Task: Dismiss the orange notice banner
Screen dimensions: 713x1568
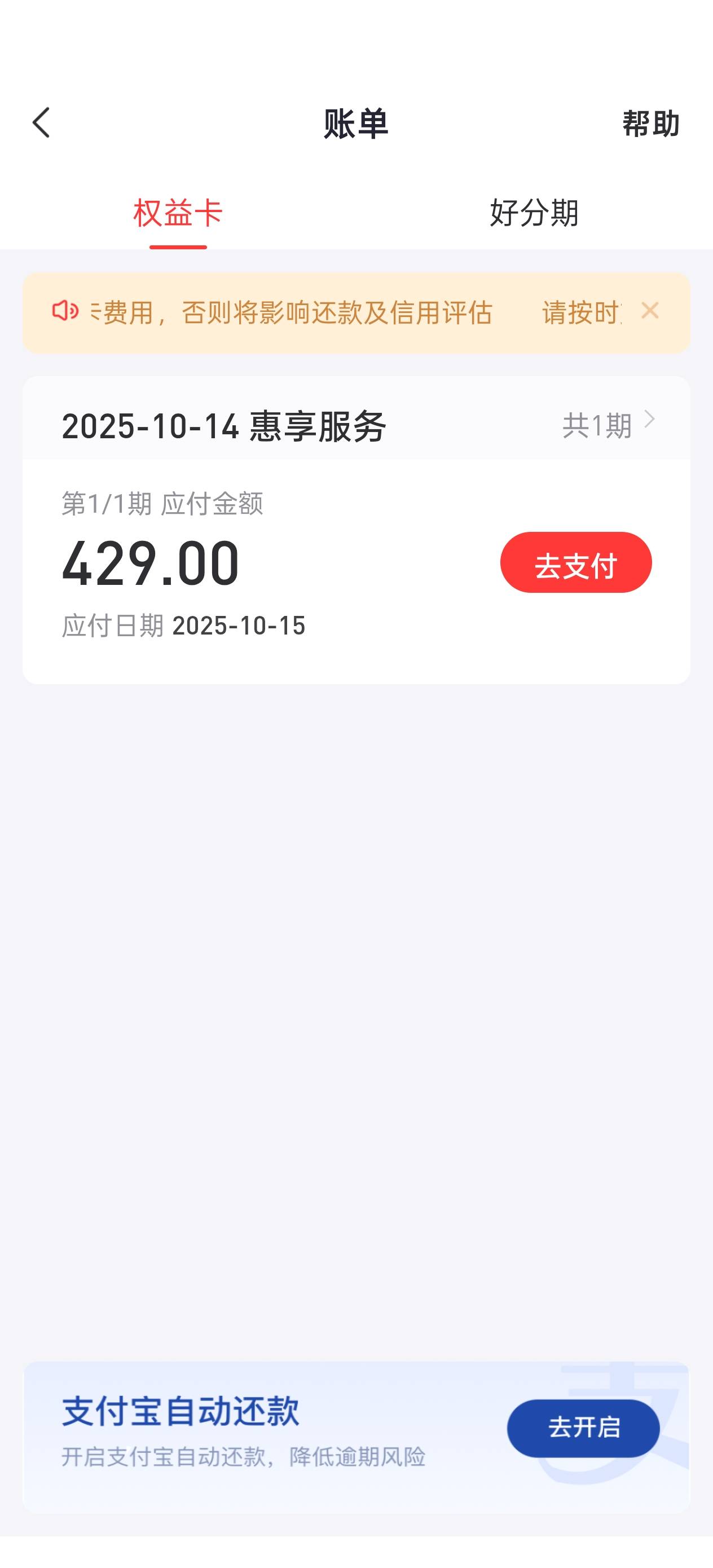Action: [x=650, y=311]
